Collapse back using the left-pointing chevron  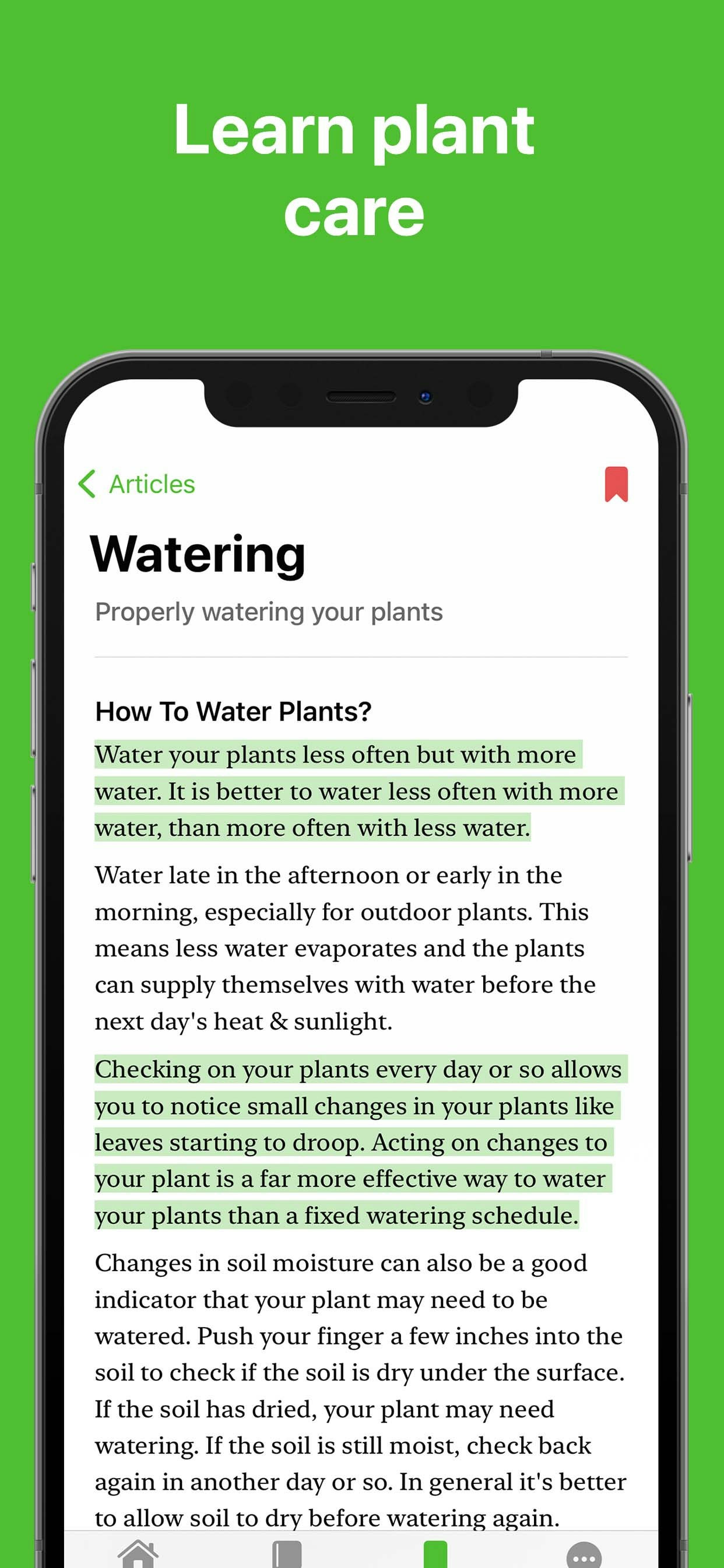click(87, 485)
